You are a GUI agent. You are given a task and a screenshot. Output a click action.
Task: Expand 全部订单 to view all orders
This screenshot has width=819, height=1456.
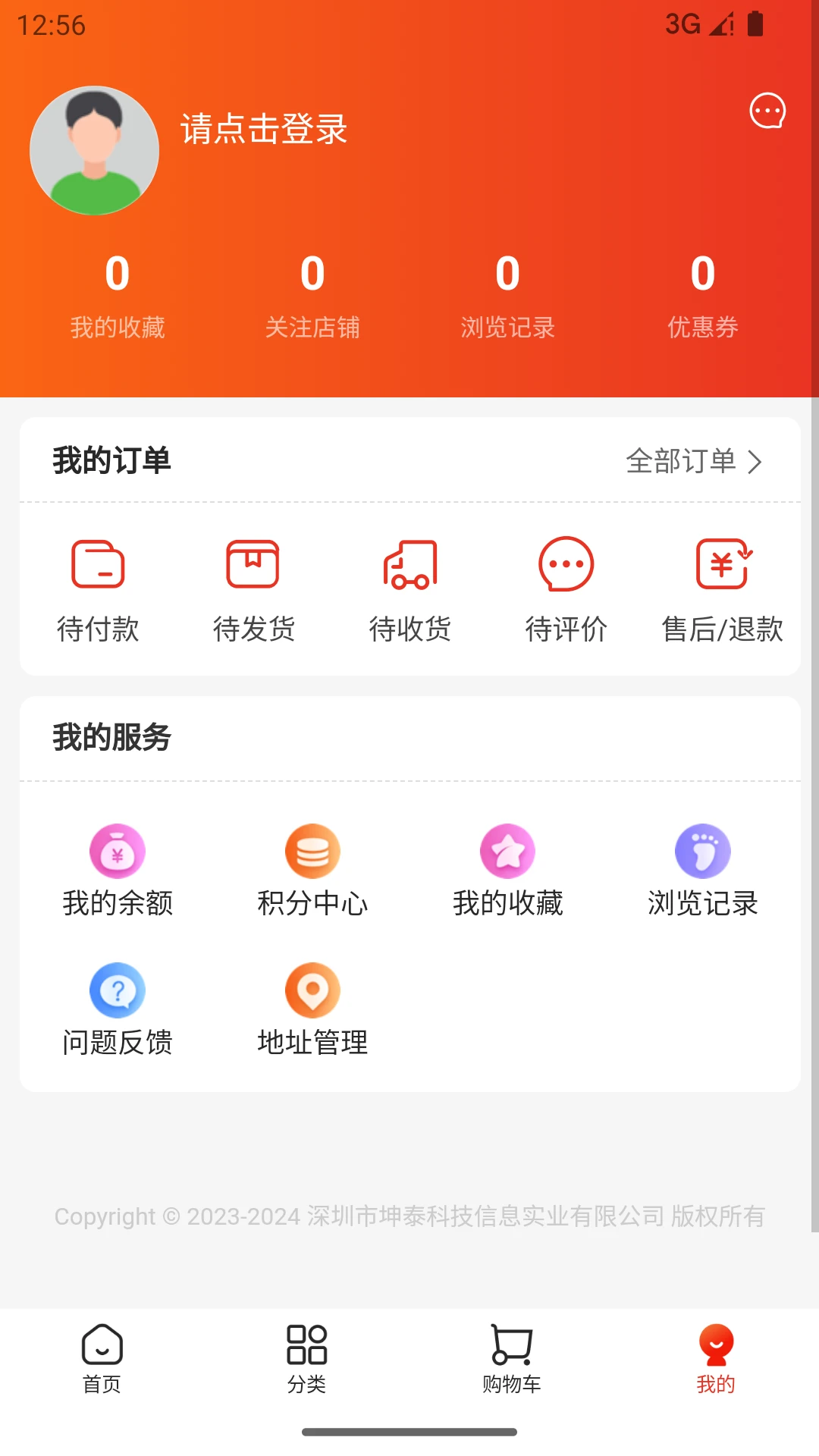pyautogui.click(x=692, y=461)
